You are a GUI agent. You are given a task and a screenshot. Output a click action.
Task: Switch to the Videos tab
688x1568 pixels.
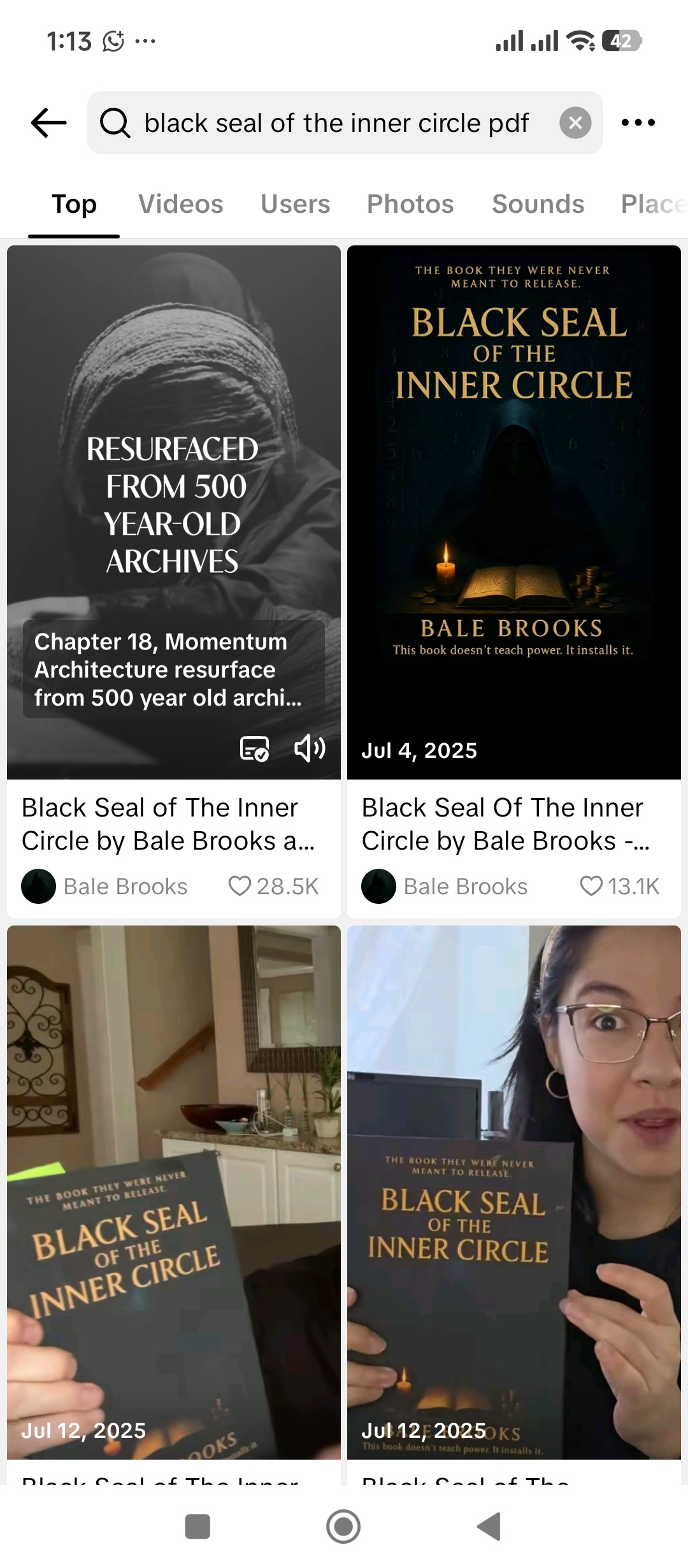pyautogui.click(x=180, y=204)
